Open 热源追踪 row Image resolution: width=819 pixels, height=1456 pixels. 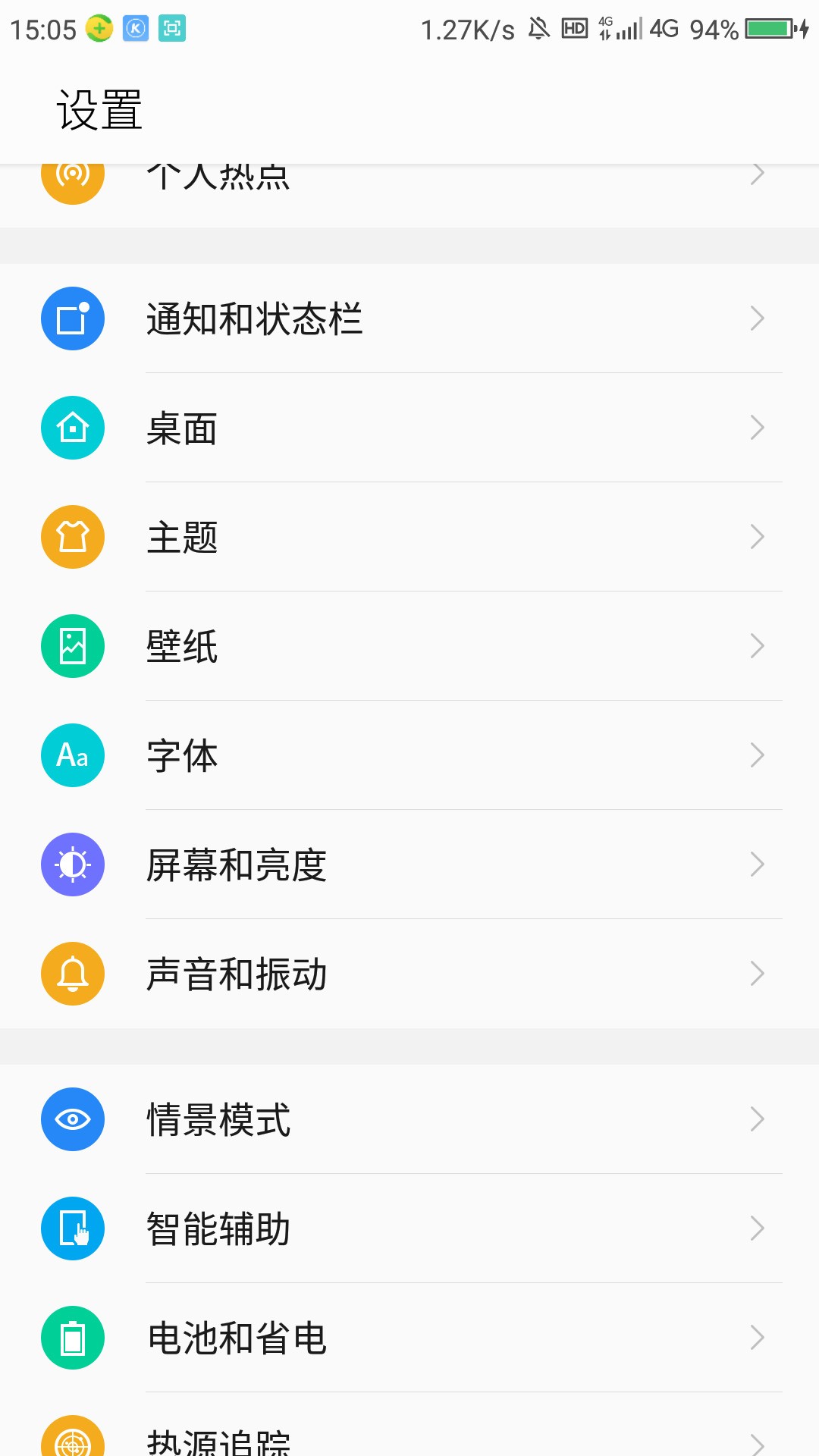409,1437
